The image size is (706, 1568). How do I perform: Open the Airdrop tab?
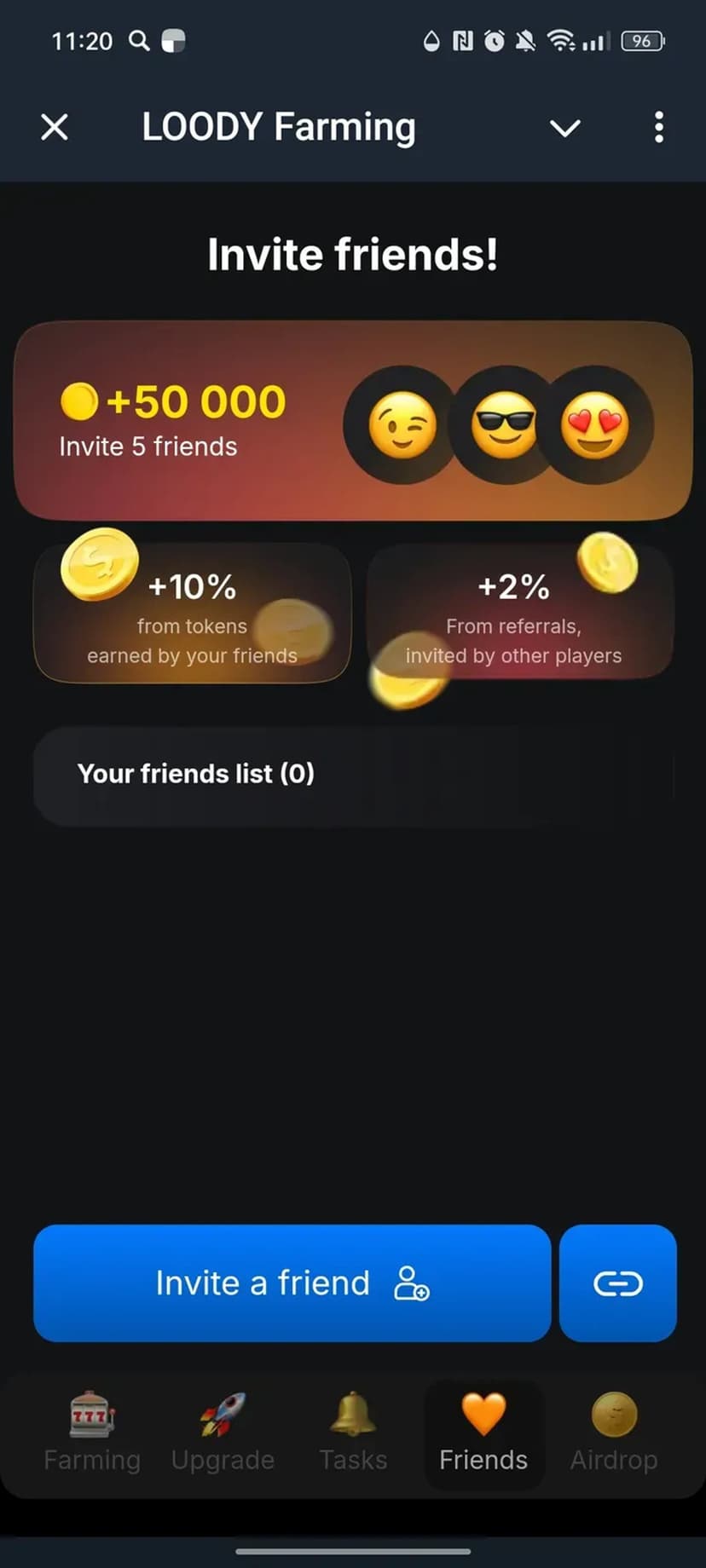tap(614, 1434)
